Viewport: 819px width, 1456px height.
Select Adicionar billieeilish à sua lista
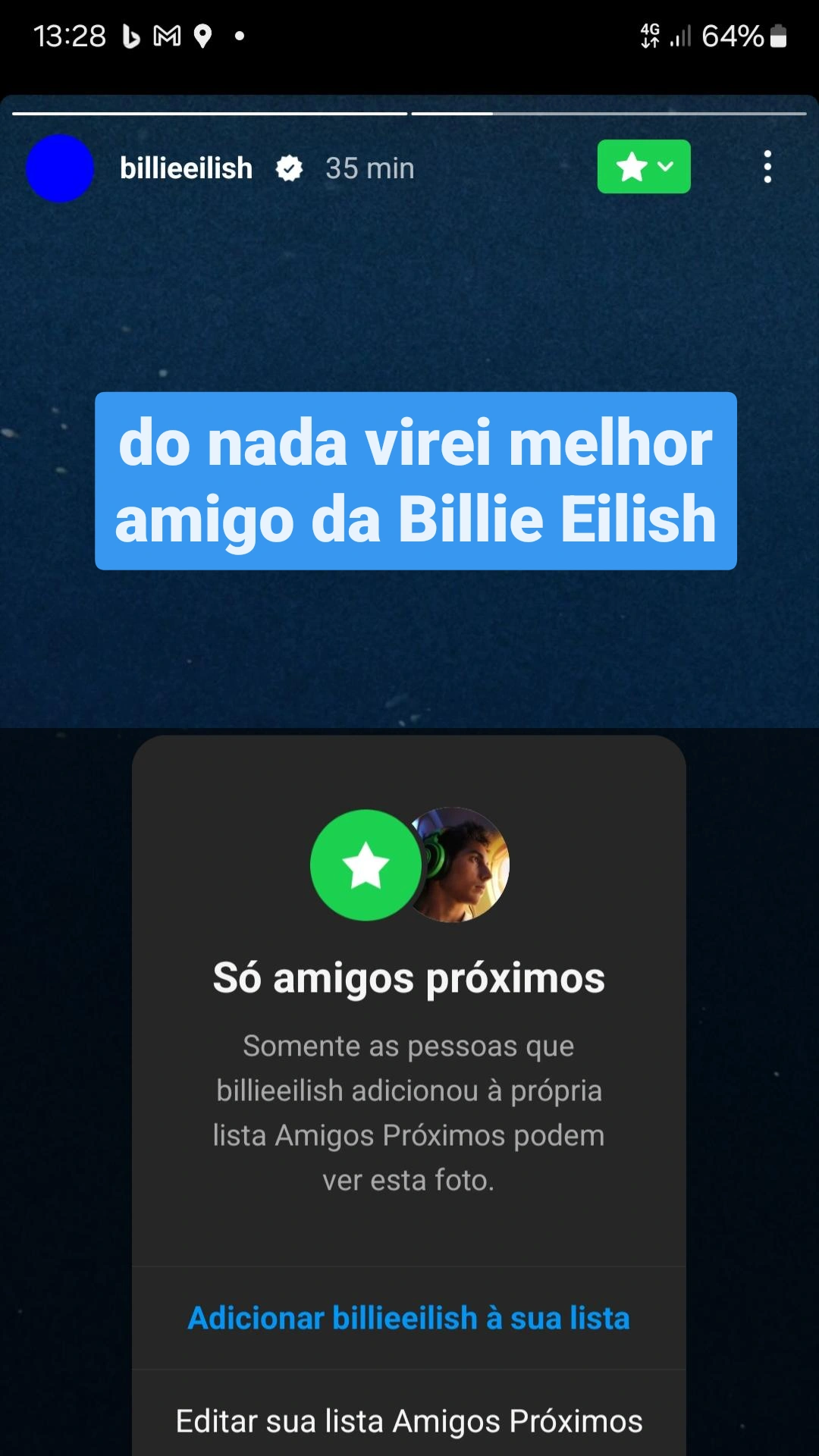point(409,1318)
